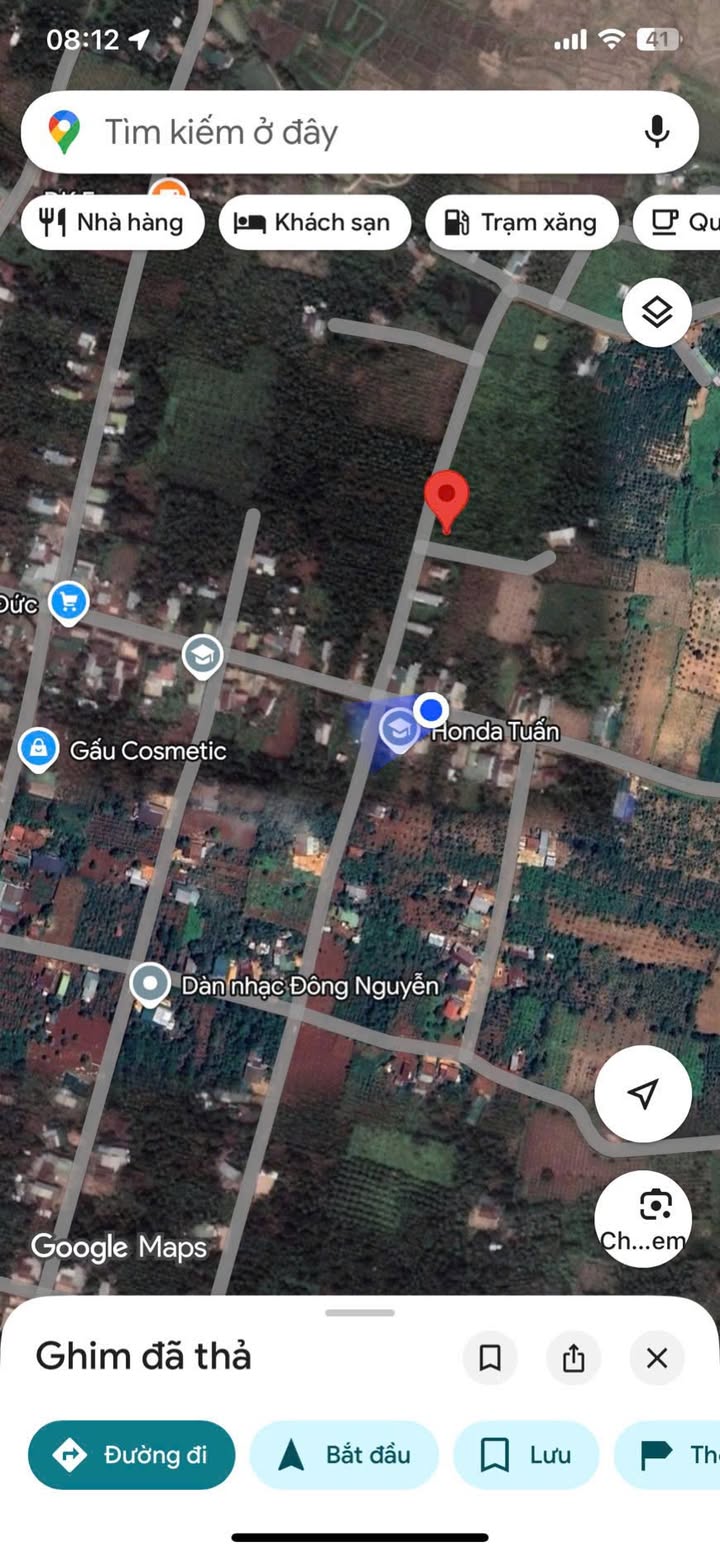Filter by 'Khách sạn' chip
Screen dimensions: 720x1556
[314, 222]
